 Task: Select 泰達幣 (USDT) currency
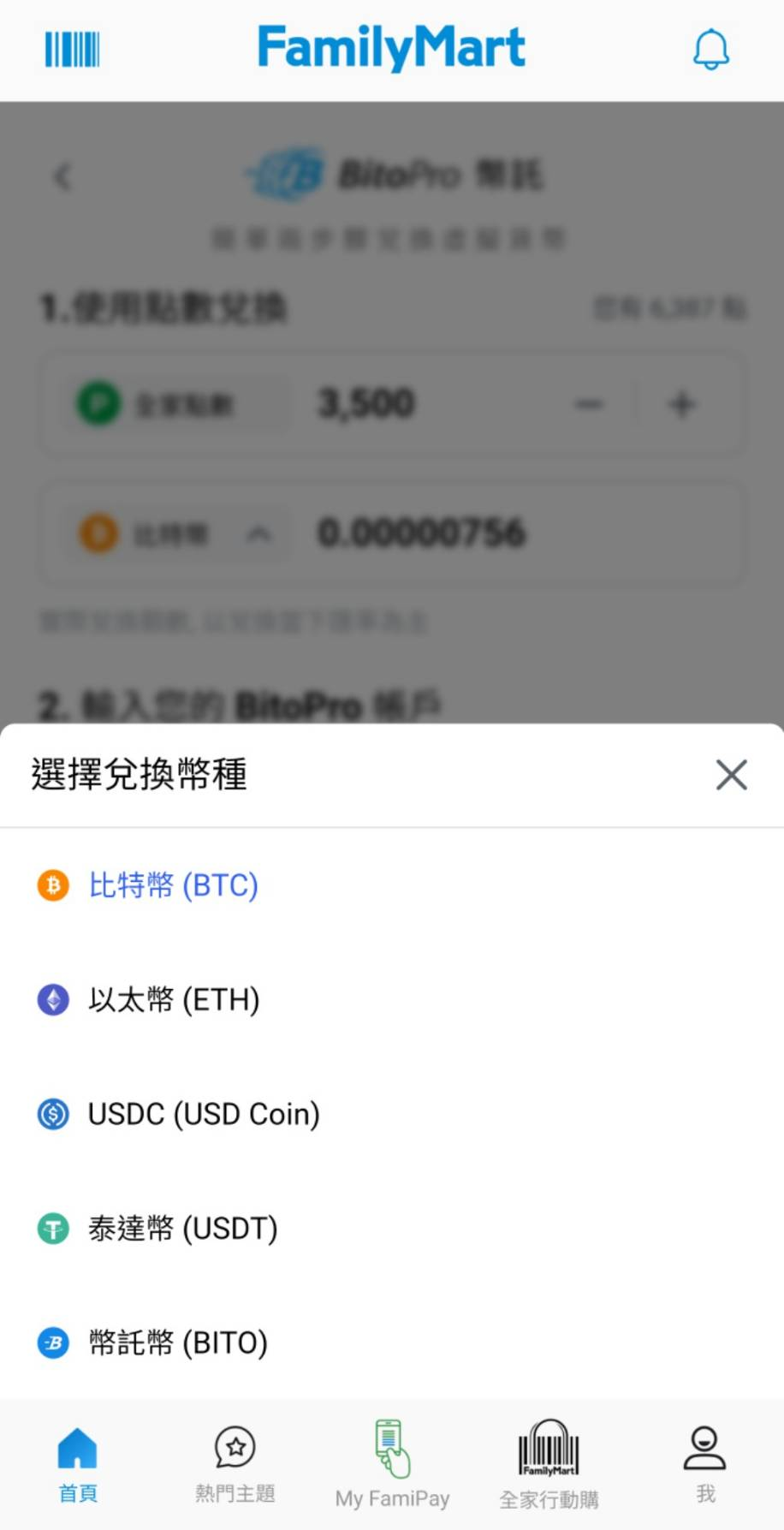(x=182, y=1229)
